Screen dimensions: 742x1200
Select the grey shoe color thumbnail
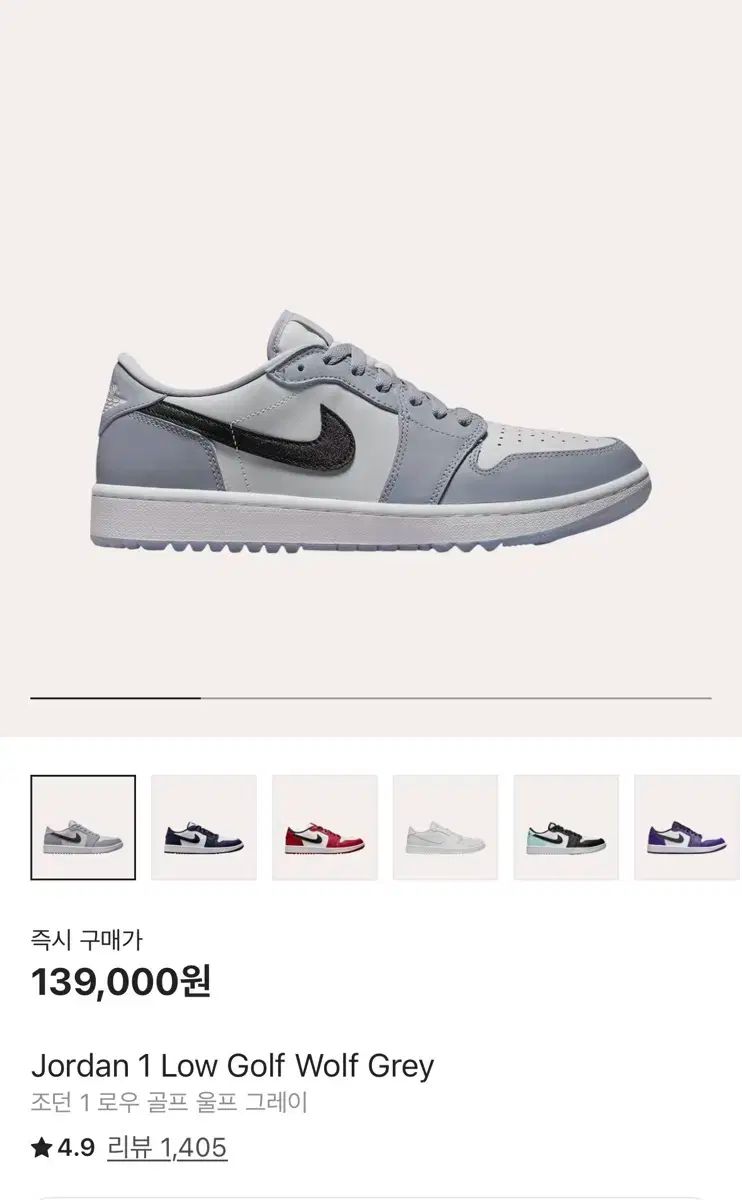click(83, 828)
